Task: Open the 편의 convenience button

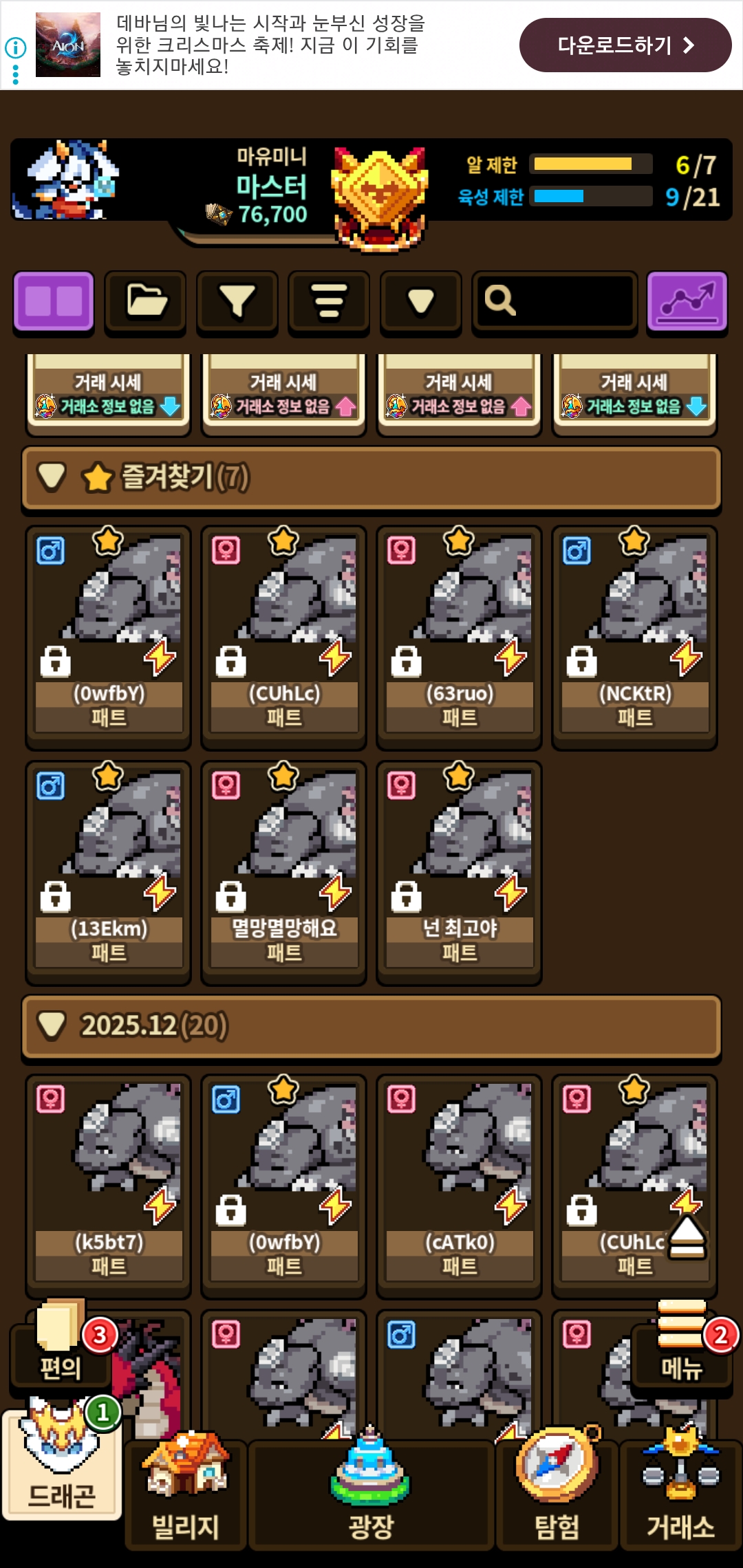Action: (61, 1344)
